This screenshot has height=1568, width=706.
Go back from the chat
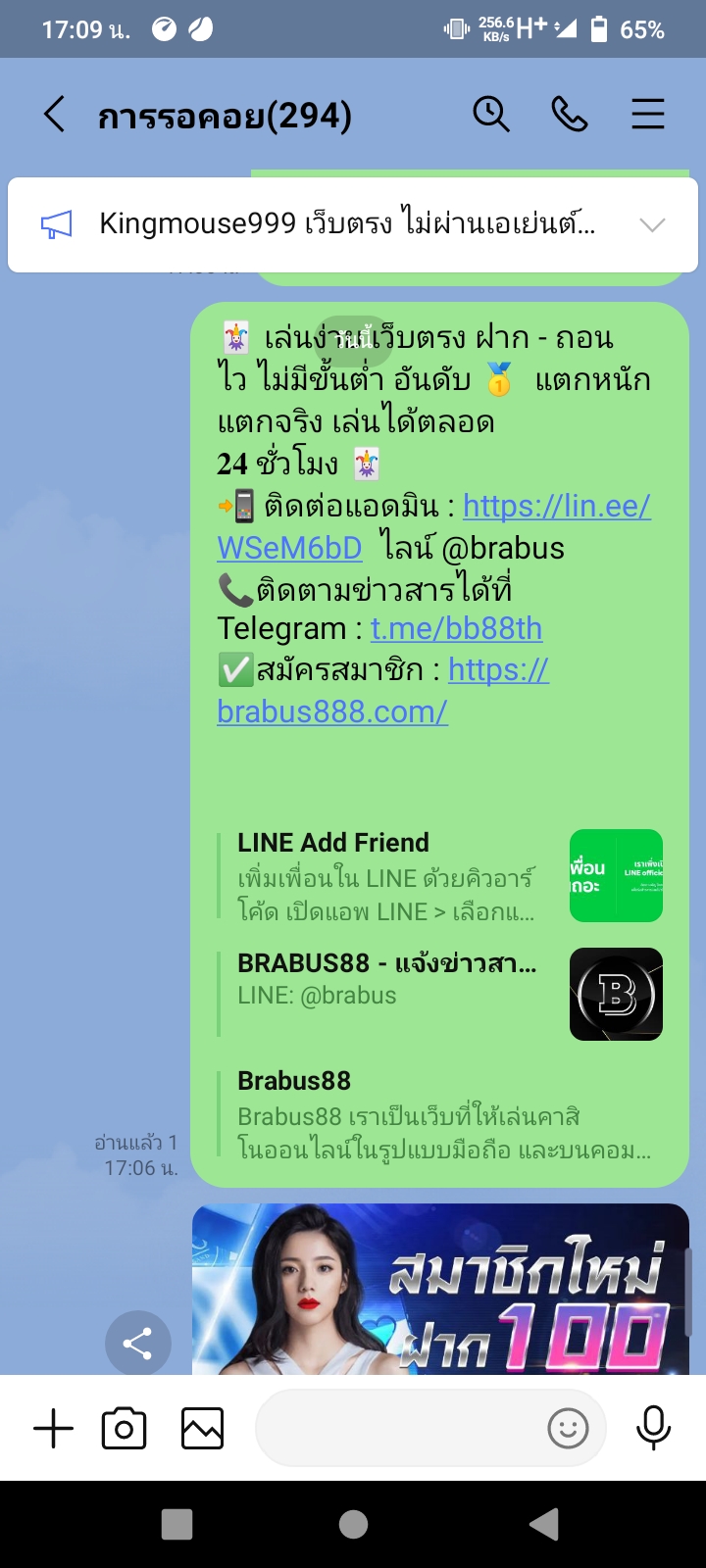pyautogui.click(x=55, y=115)
